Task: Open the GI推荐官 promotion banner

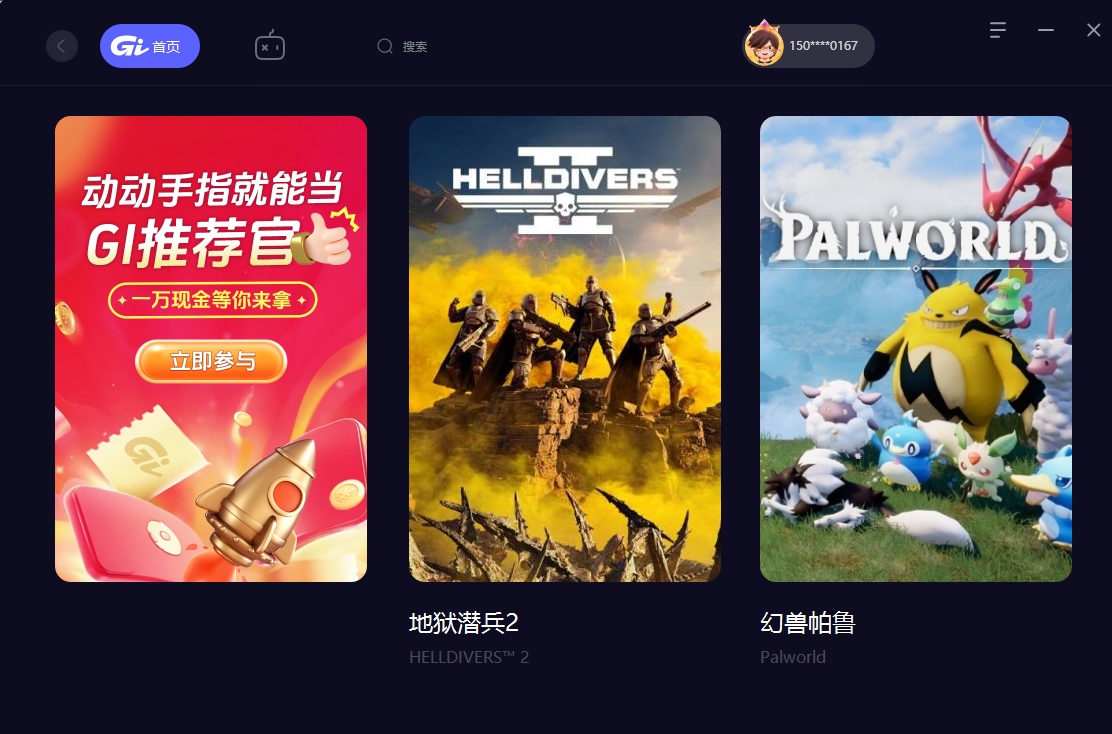Action: click(211, 348)
